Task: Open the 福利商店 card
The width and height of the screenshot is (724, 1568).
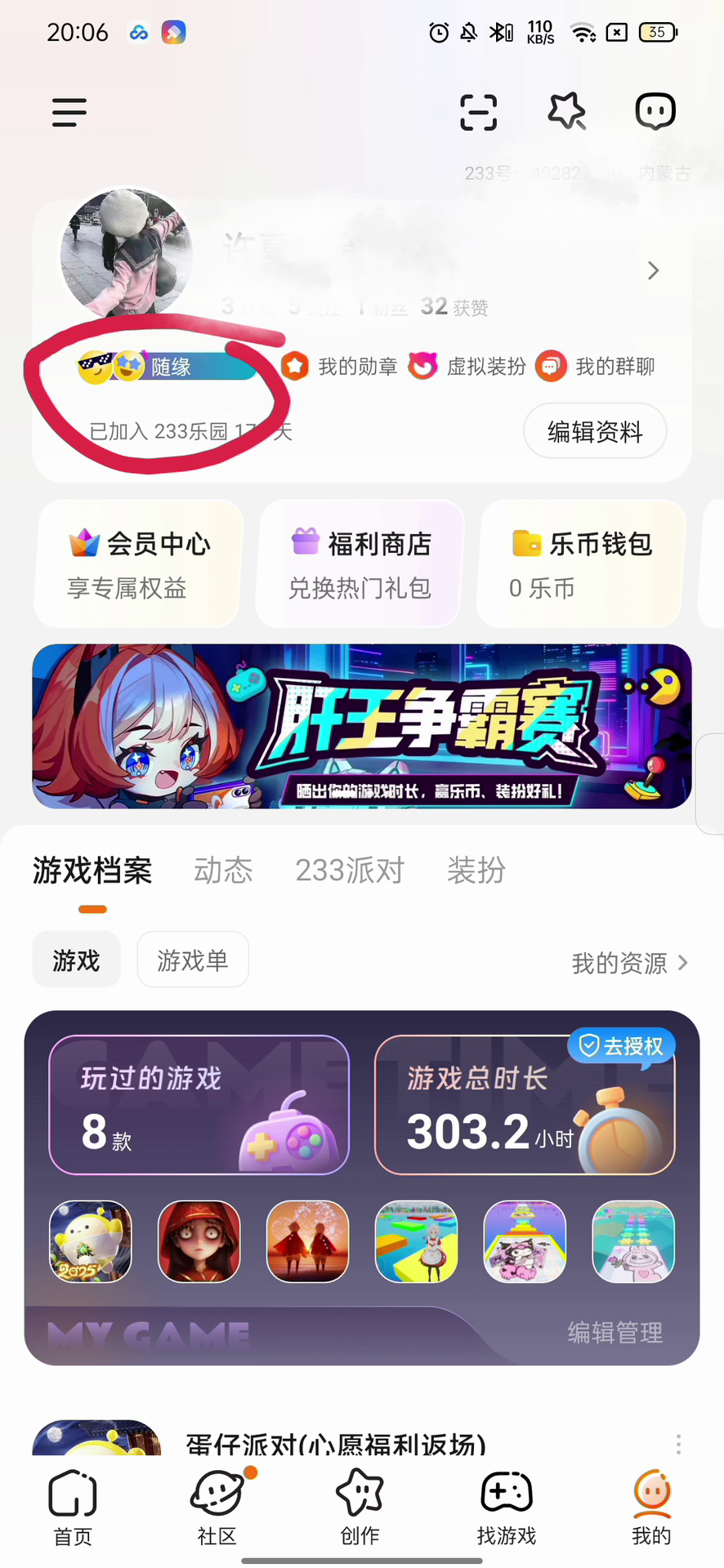Action: (x=360, y=563)
